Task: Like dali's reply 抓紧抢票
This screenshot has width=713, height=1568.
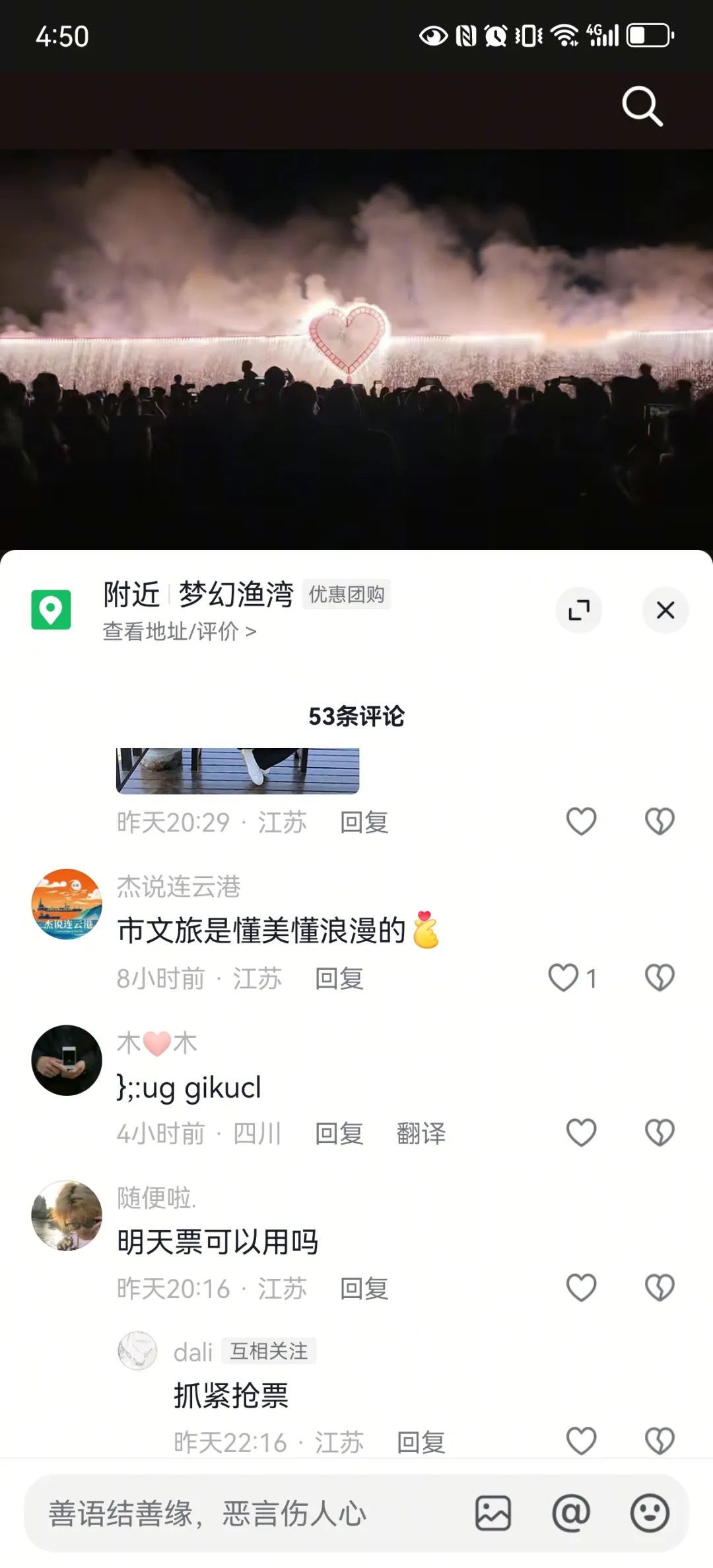Action: (581, 1441)
